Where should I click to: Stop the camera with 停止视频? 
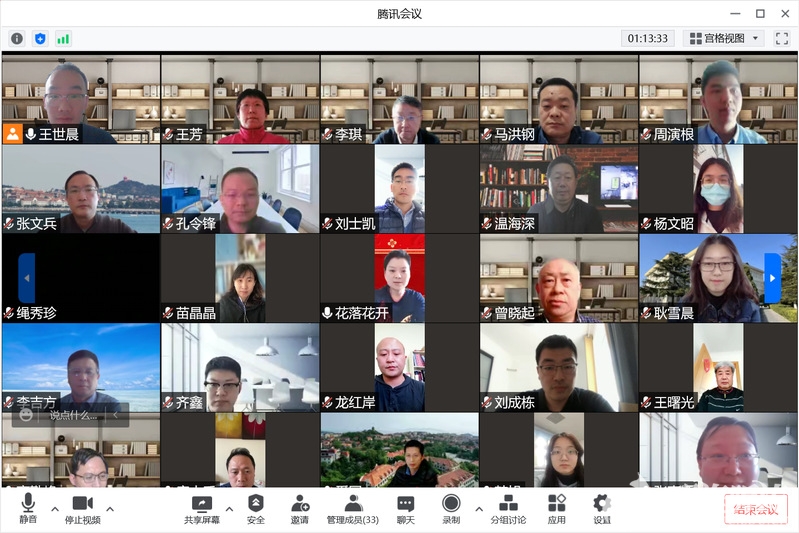click(x=83, y=508)
